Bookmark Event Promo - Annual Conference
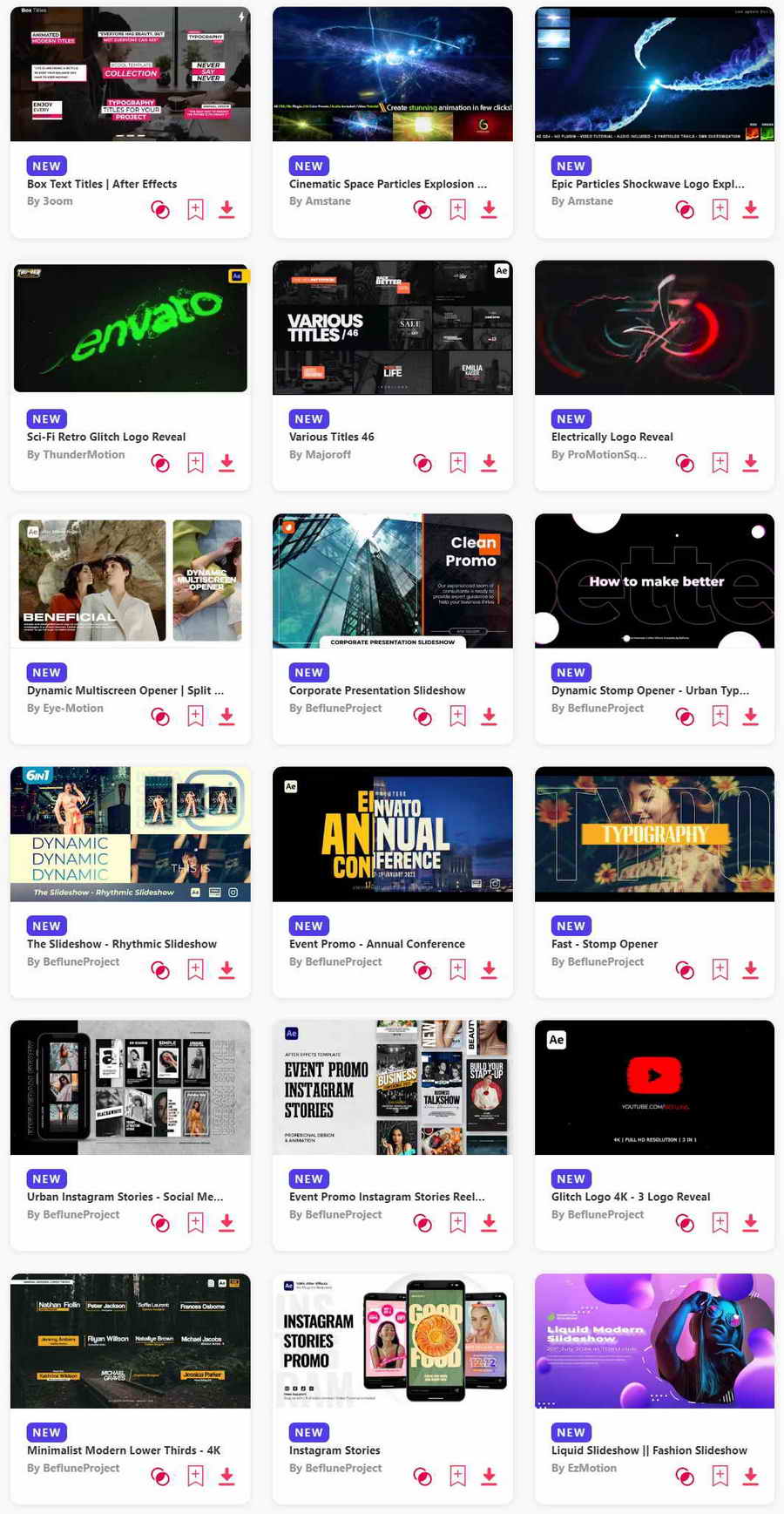 [x=457, y=969]
